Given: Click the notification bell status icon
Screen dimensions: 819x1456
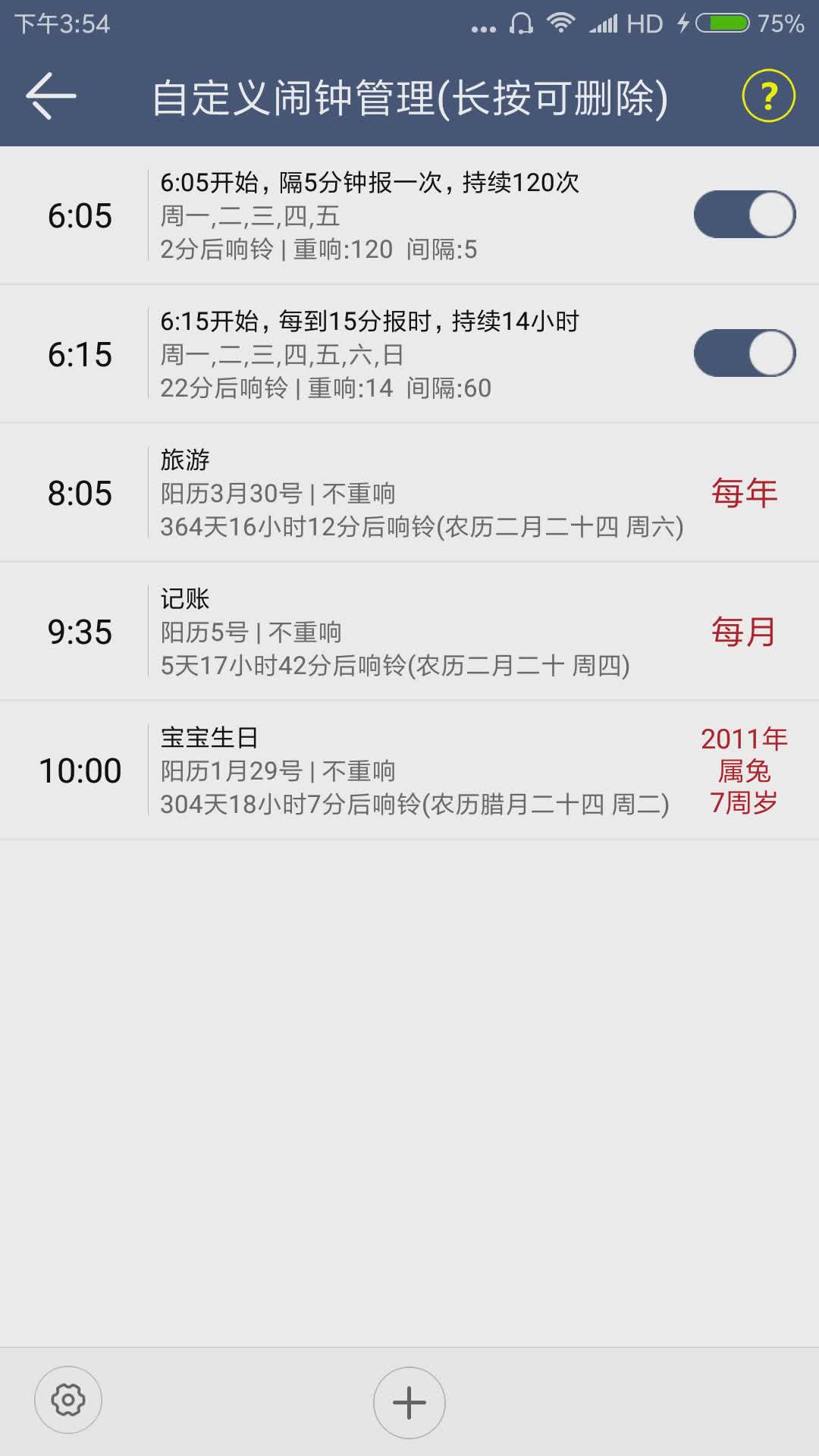Looking at the screenshot, I should pyautogui.click(x=522, y=23).
